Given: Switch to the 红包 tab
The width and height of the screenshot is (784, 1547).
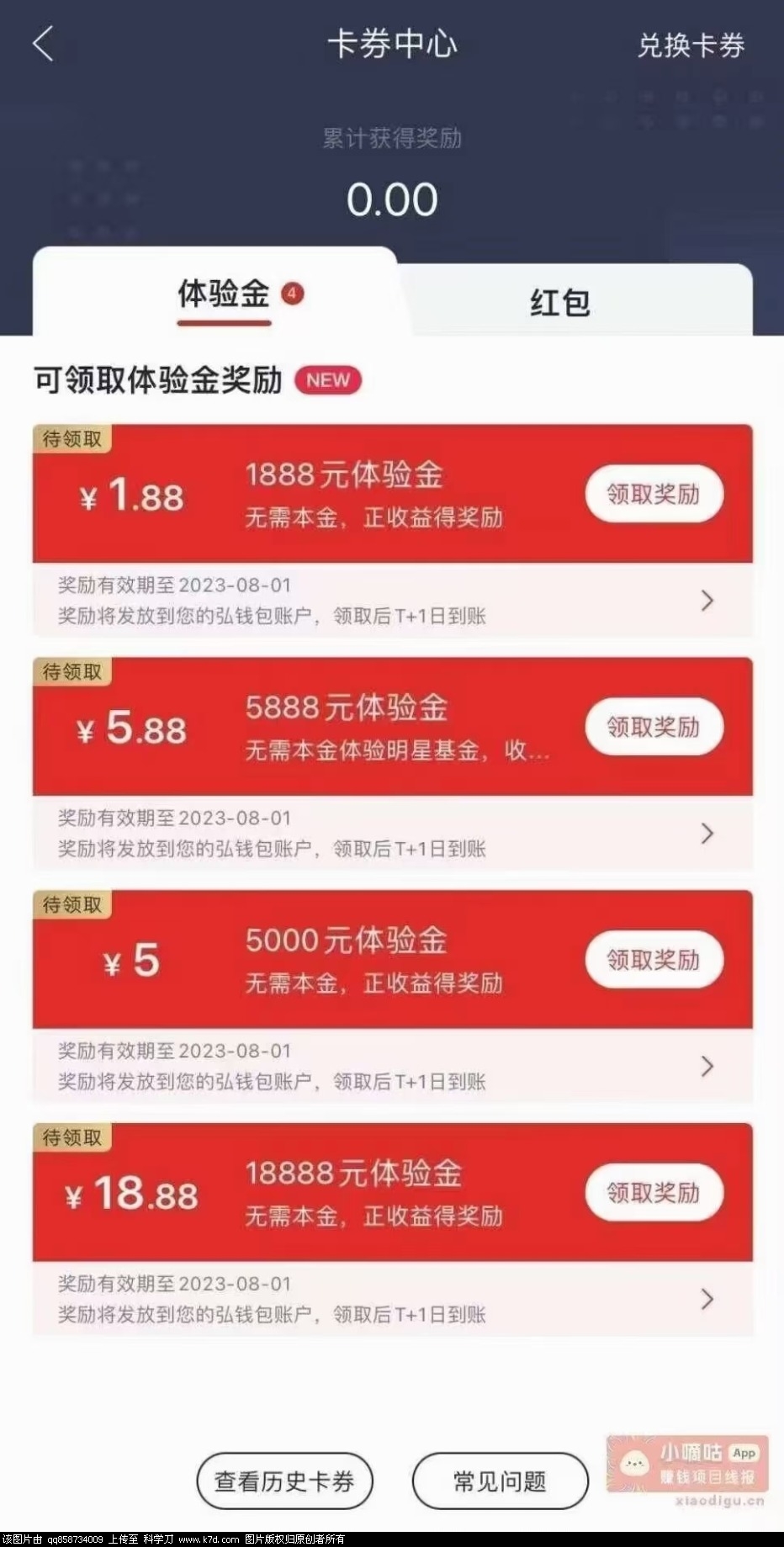Looking at the screenshot, I should (559, 301).
